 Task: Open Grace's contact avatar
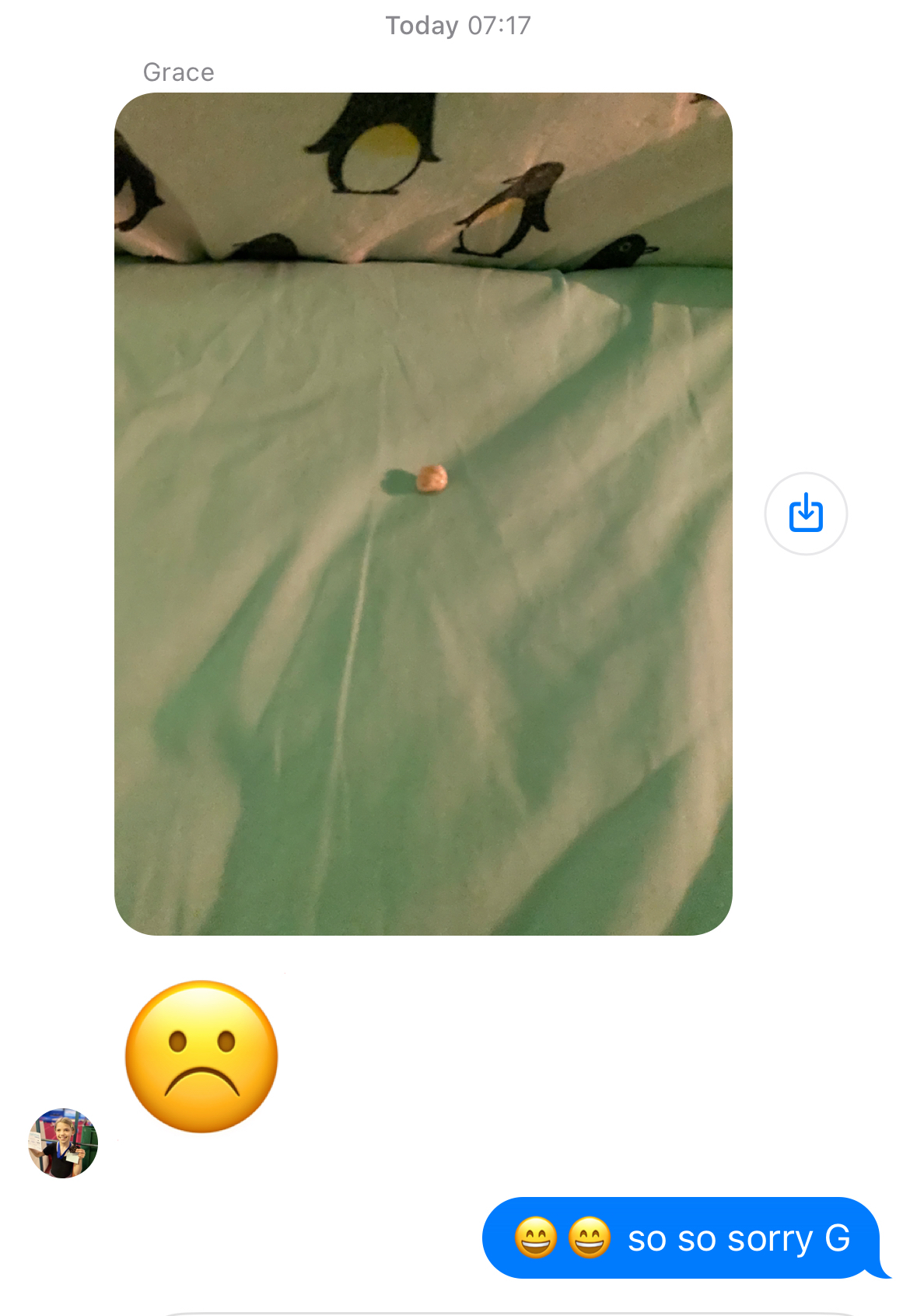pos(63,1143)
